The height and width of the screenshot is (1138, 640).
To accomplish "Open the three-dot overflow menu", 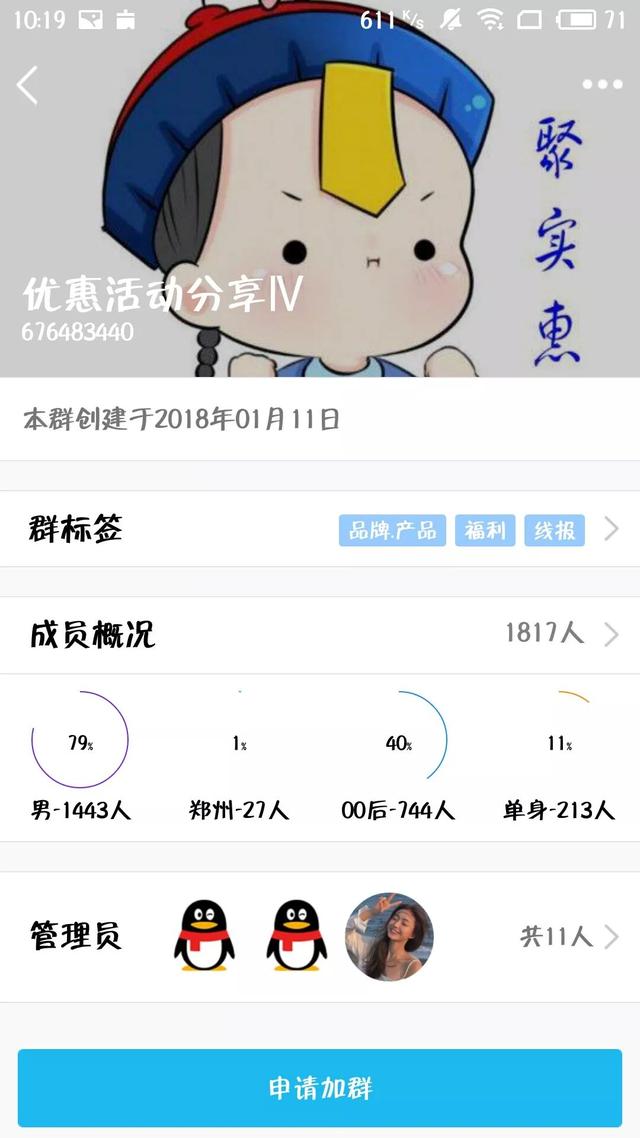I will (602, 85).
